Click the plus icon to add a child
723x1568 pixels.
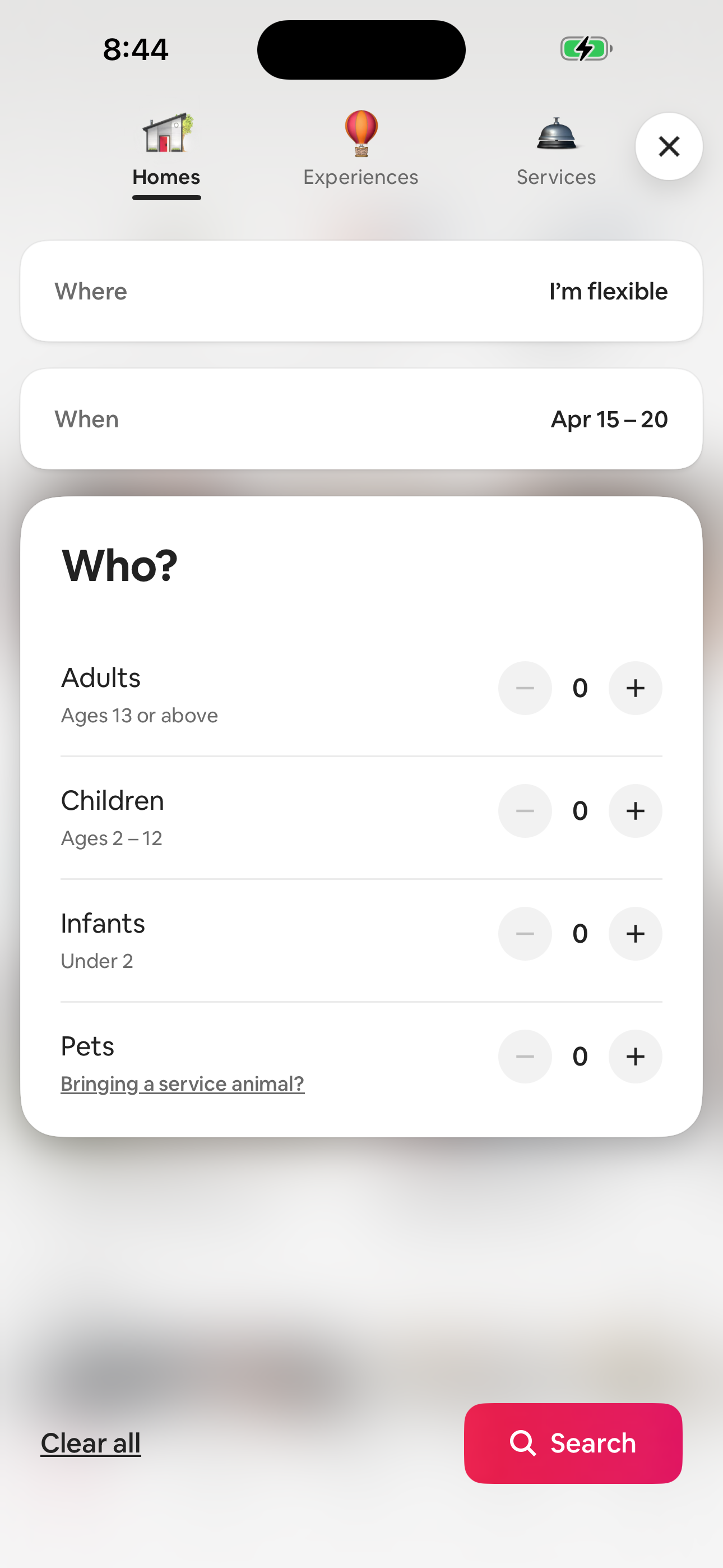pos(635,810)
